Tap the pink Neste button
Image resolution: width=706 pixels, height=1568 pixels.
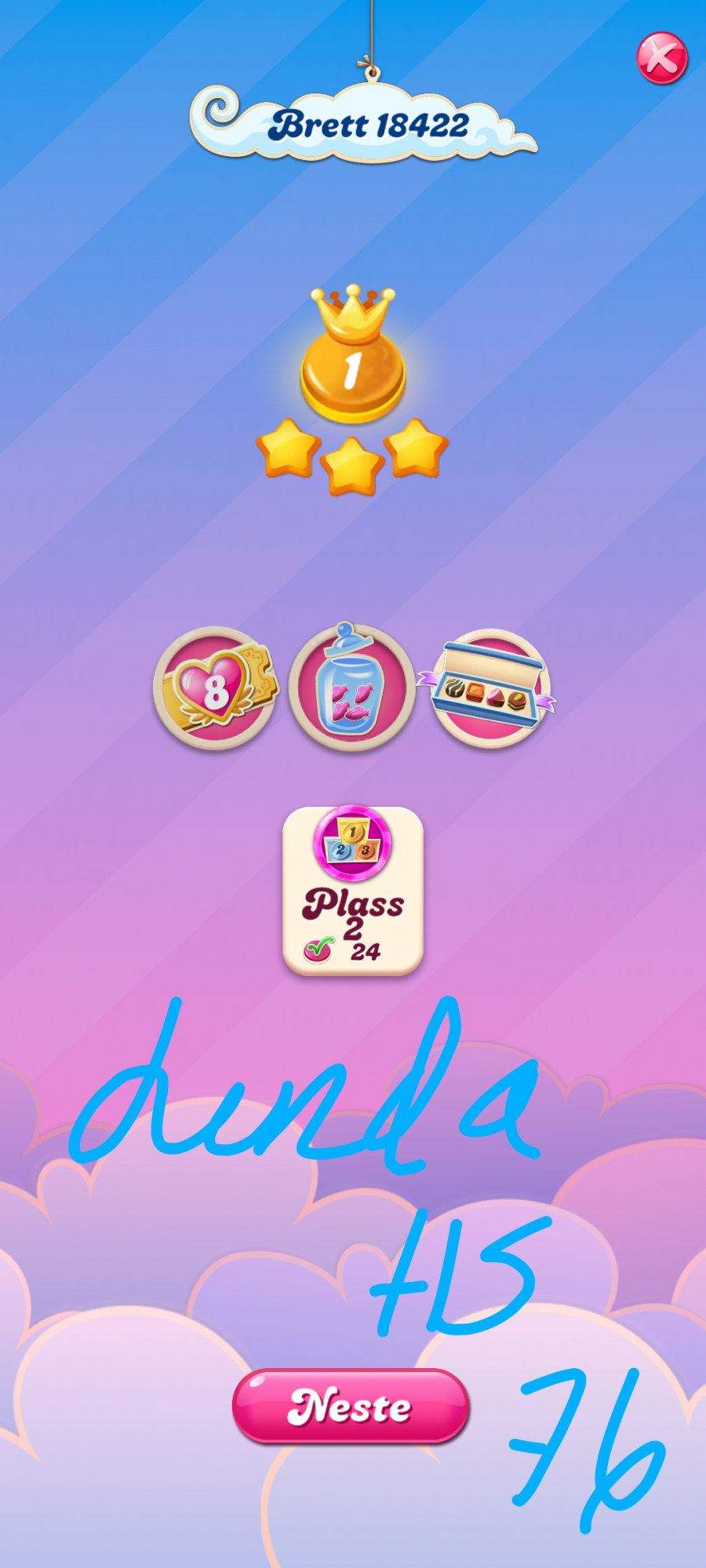(351, 1406)
